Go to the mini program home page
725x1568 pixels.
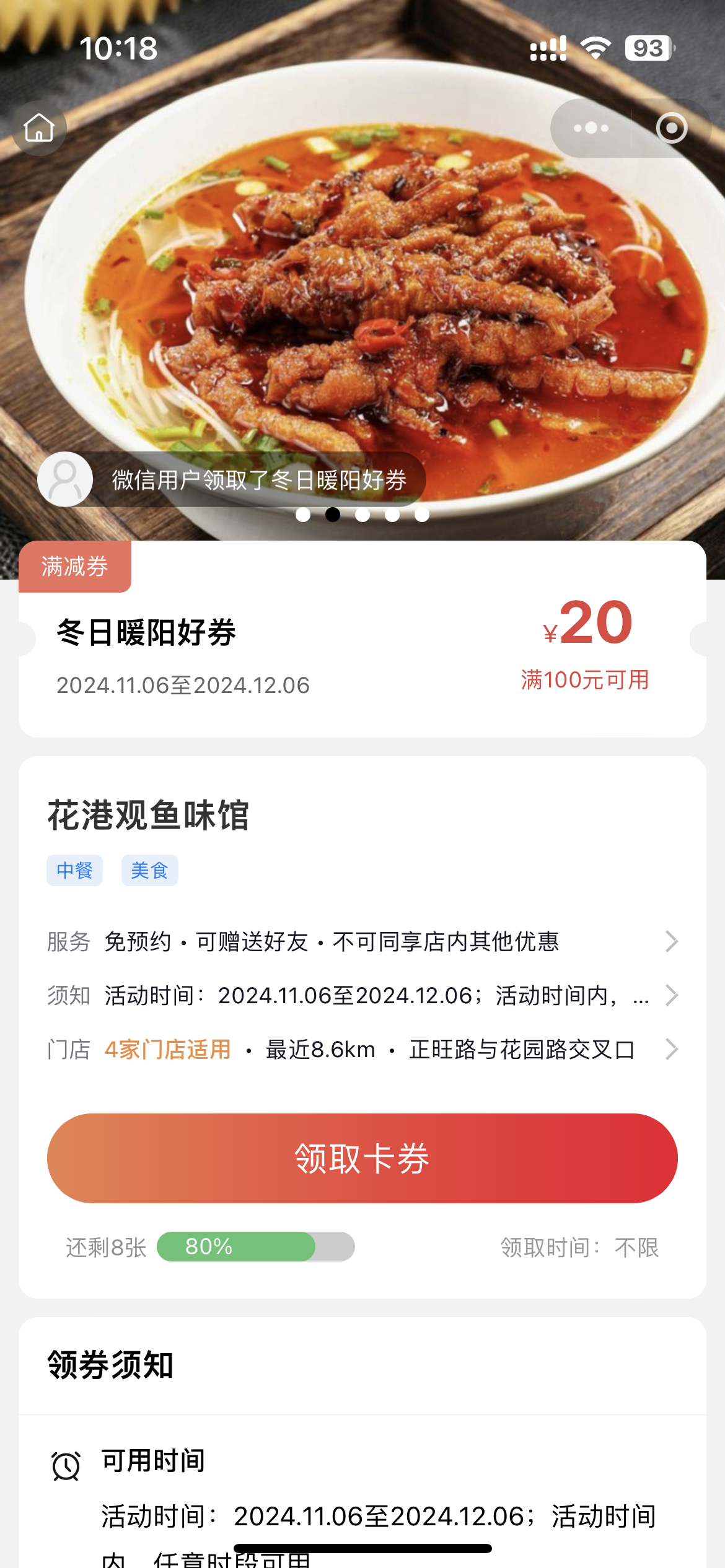[39, 128]
